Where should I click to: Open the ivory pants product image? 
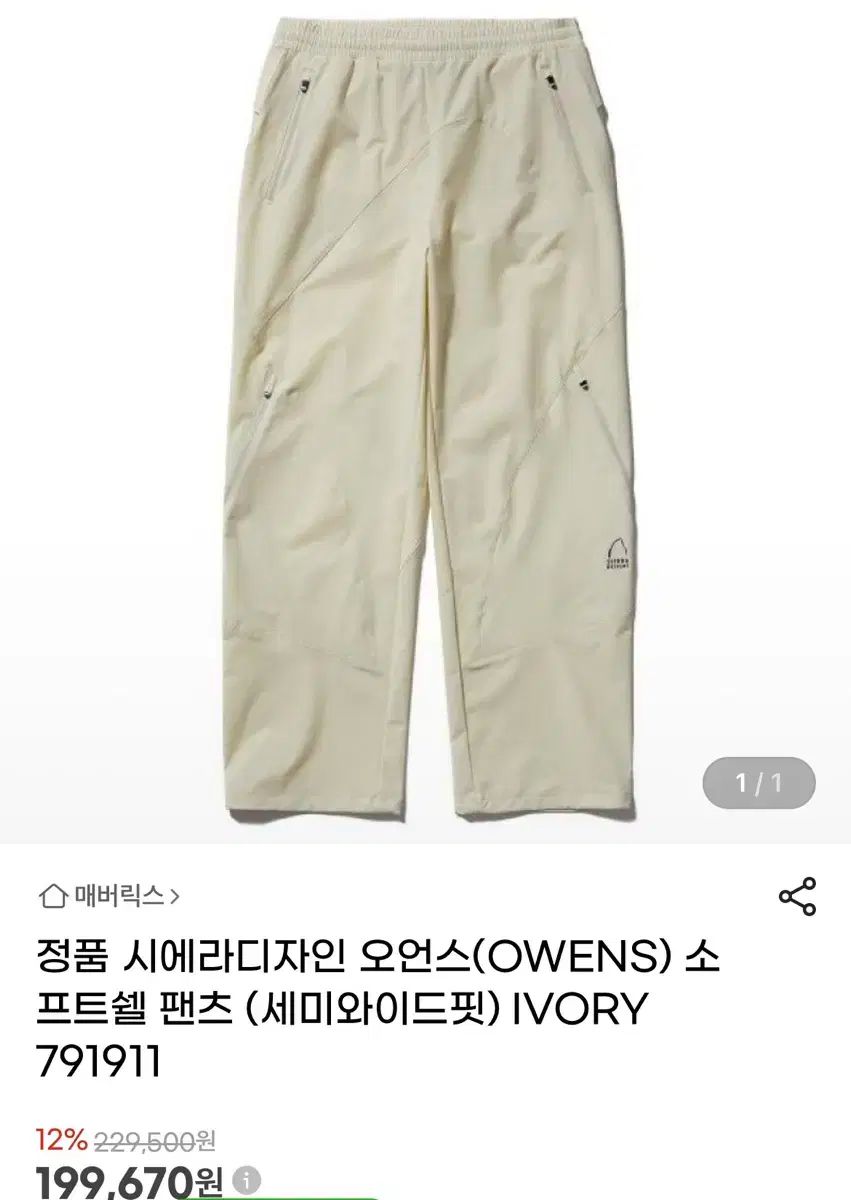425,420
